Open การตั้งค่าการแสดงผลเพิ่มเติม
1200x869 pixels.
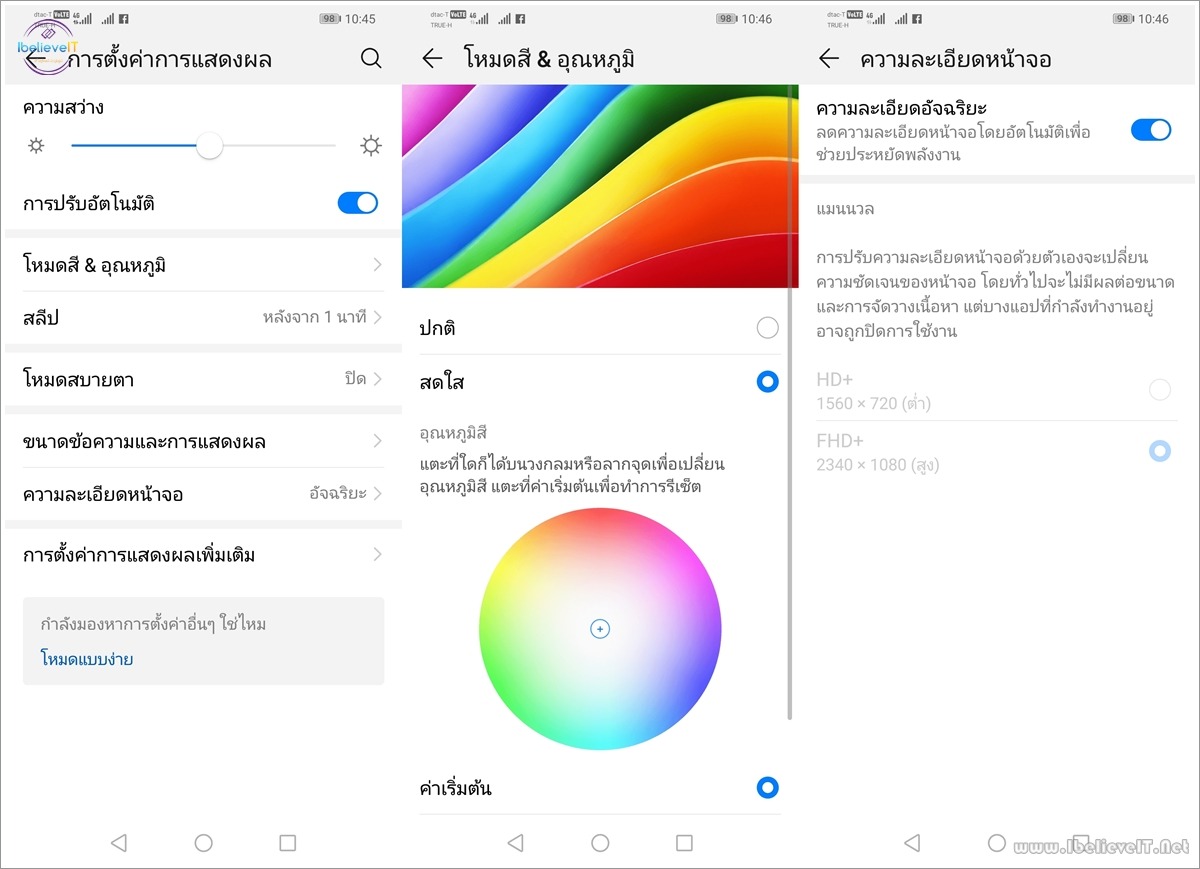pyautogui.click(x=200, y=555)
